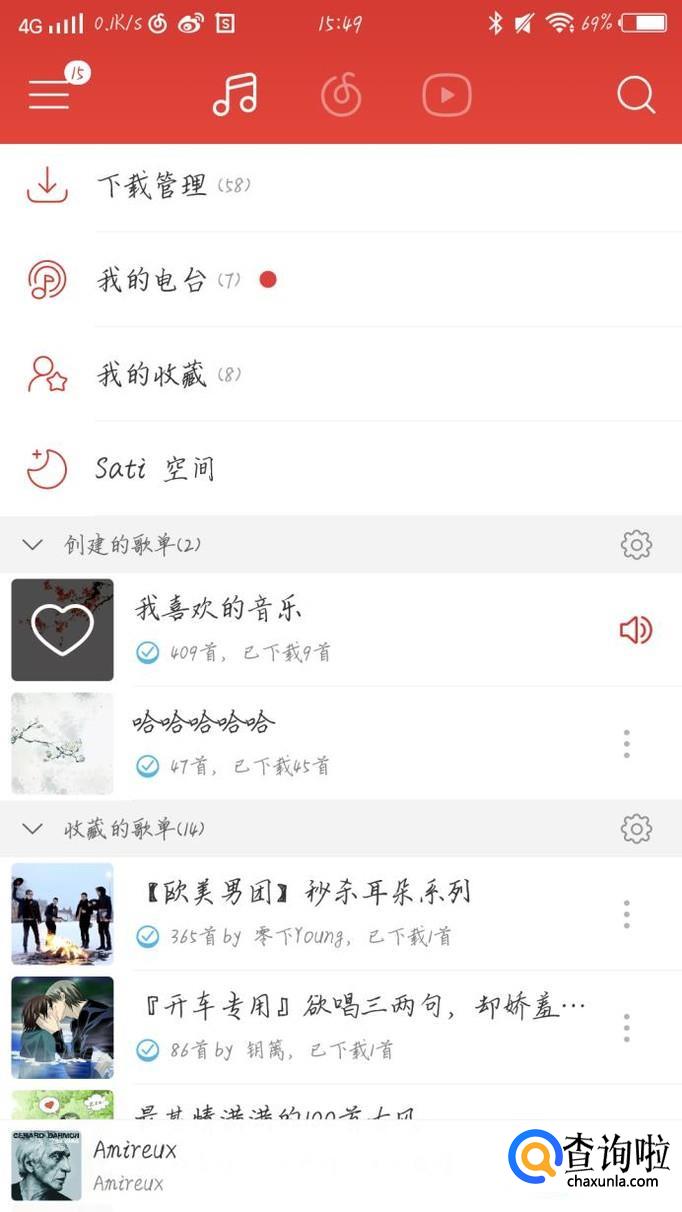This screenshot has height=1212, width=682.
Task: Switch to the NetEase discover tab
Action: point(341,95)
